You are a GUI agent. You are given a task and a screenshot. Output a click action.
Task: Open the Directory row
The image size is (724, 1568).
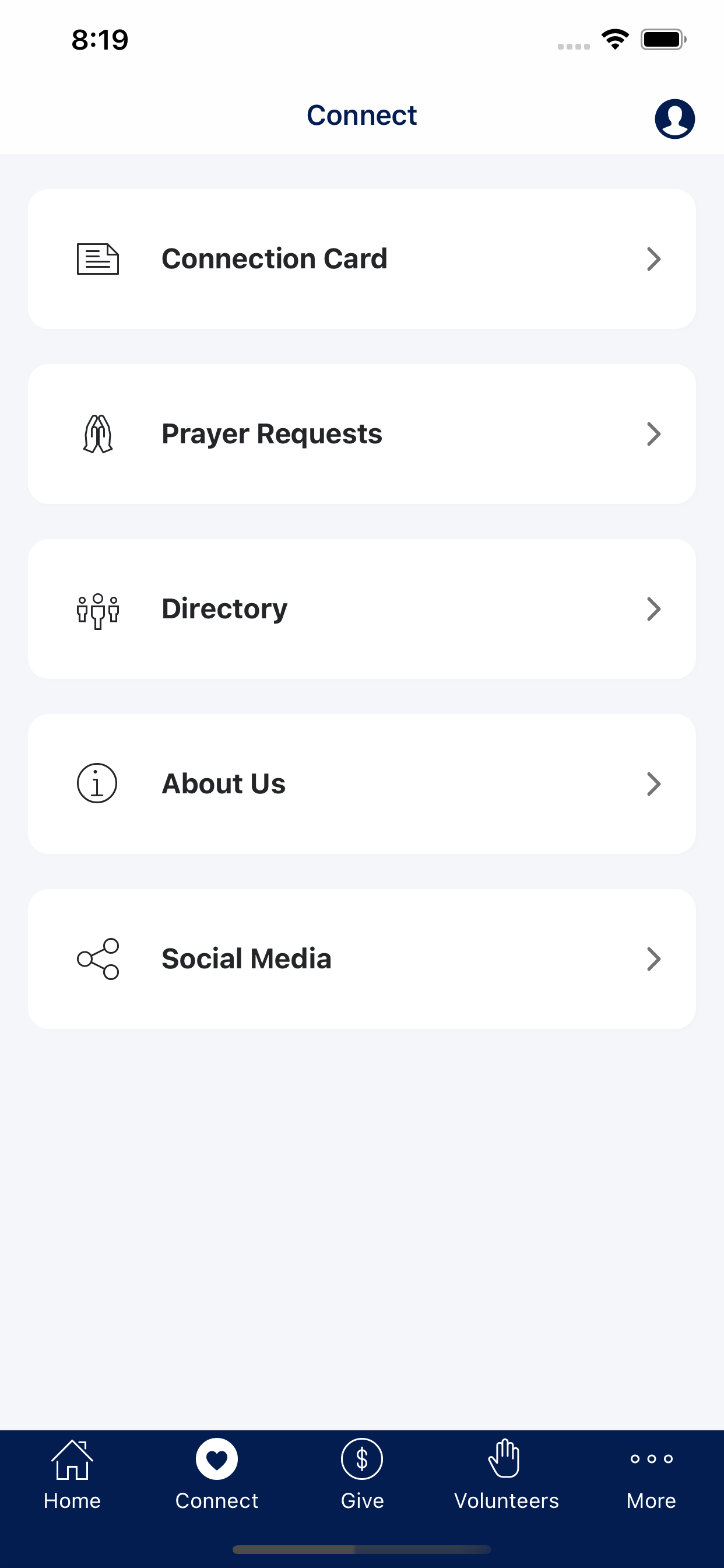(362, 608)
